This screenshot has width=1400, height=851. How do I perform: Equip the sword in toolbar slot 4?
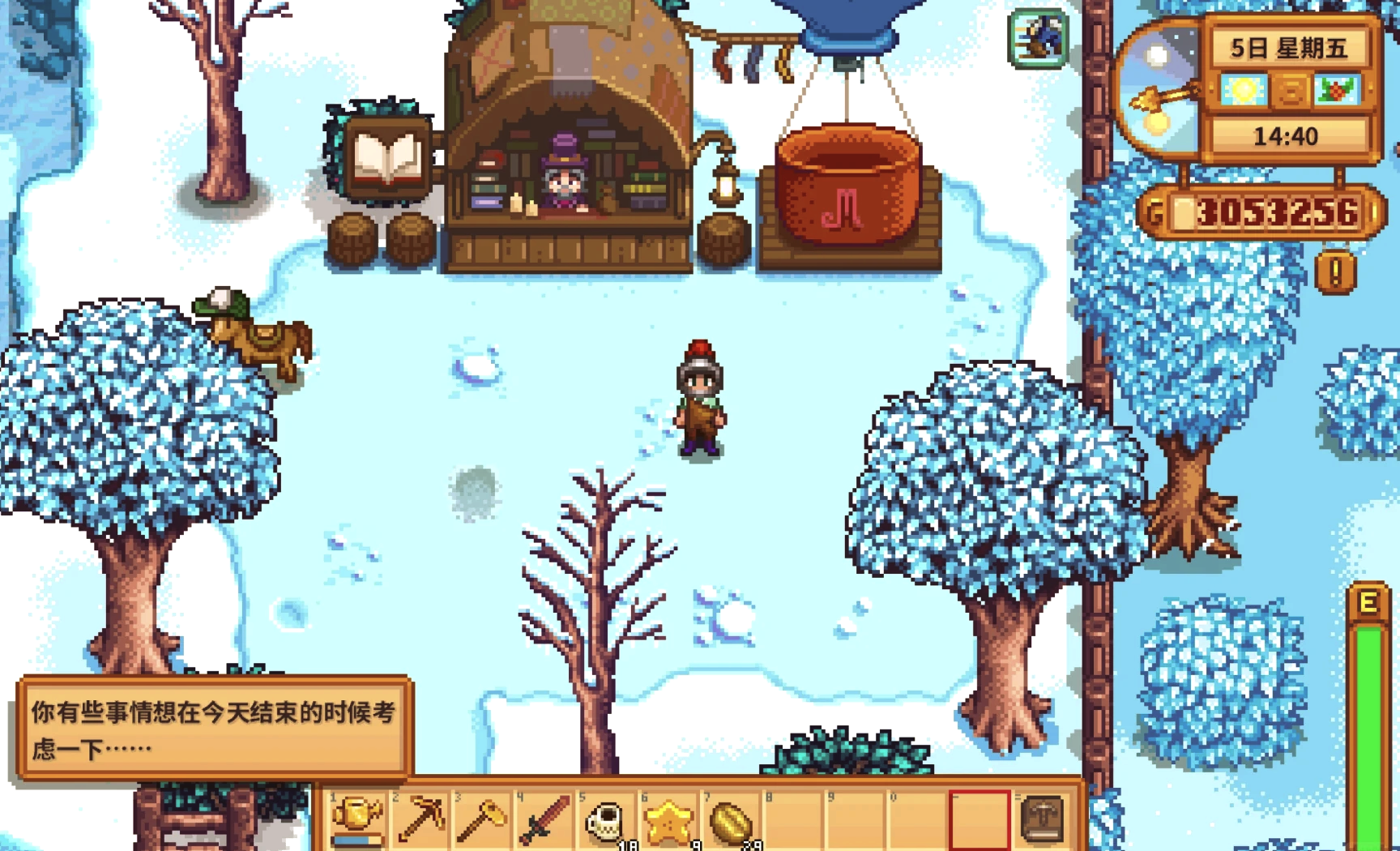544,819
